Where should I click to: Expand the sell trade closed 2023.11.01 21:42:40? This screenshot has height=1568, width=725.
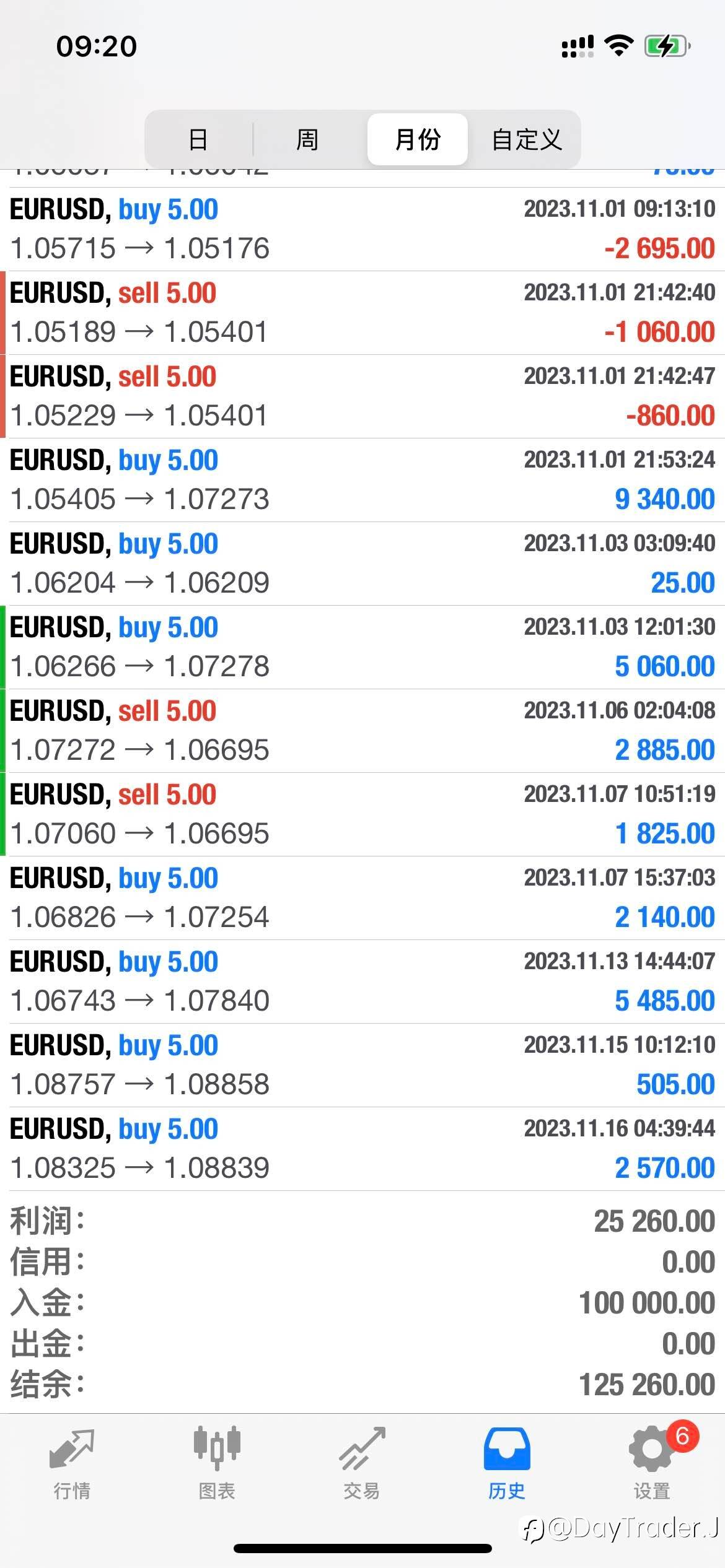coord(362,313)
